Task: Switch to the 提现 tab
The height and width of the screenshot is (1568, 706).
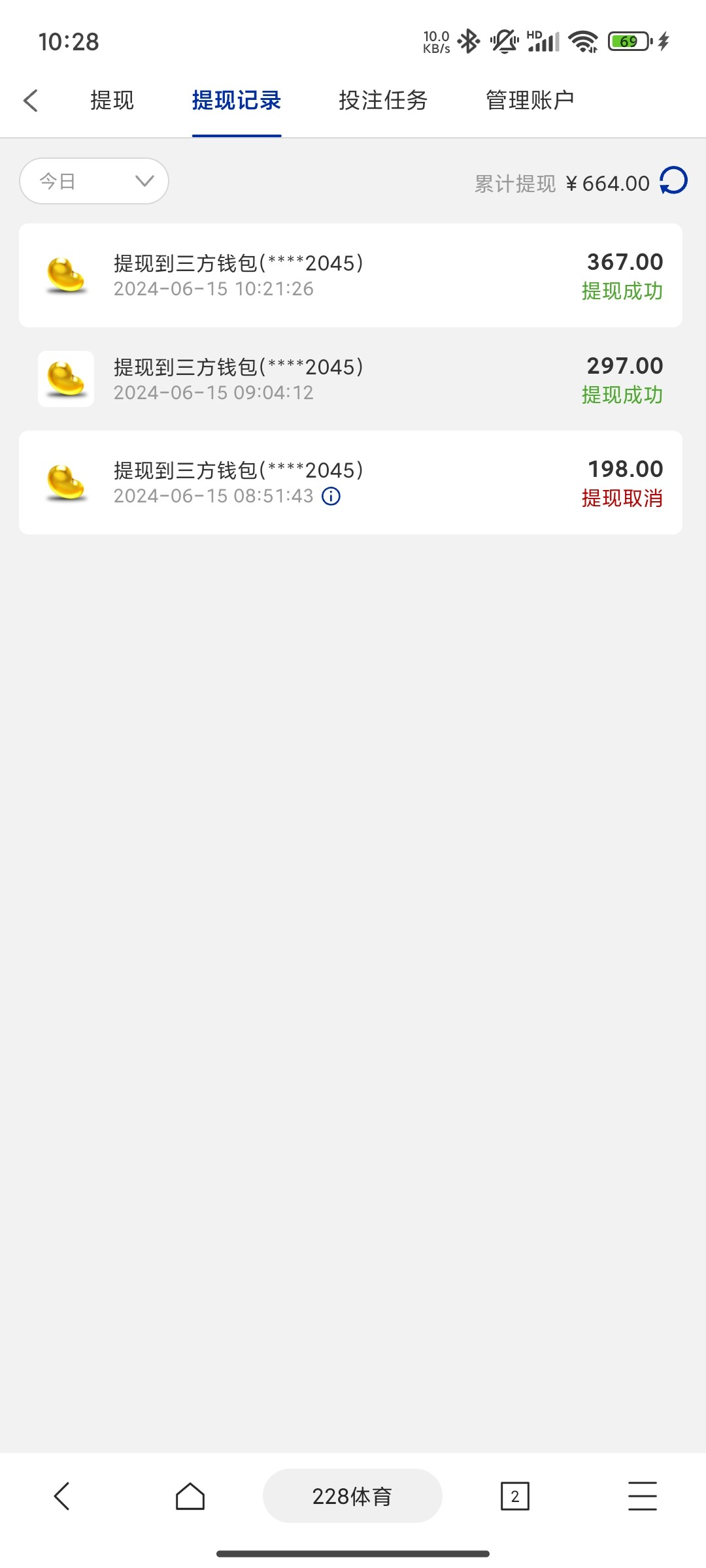Action: point(112,101)
